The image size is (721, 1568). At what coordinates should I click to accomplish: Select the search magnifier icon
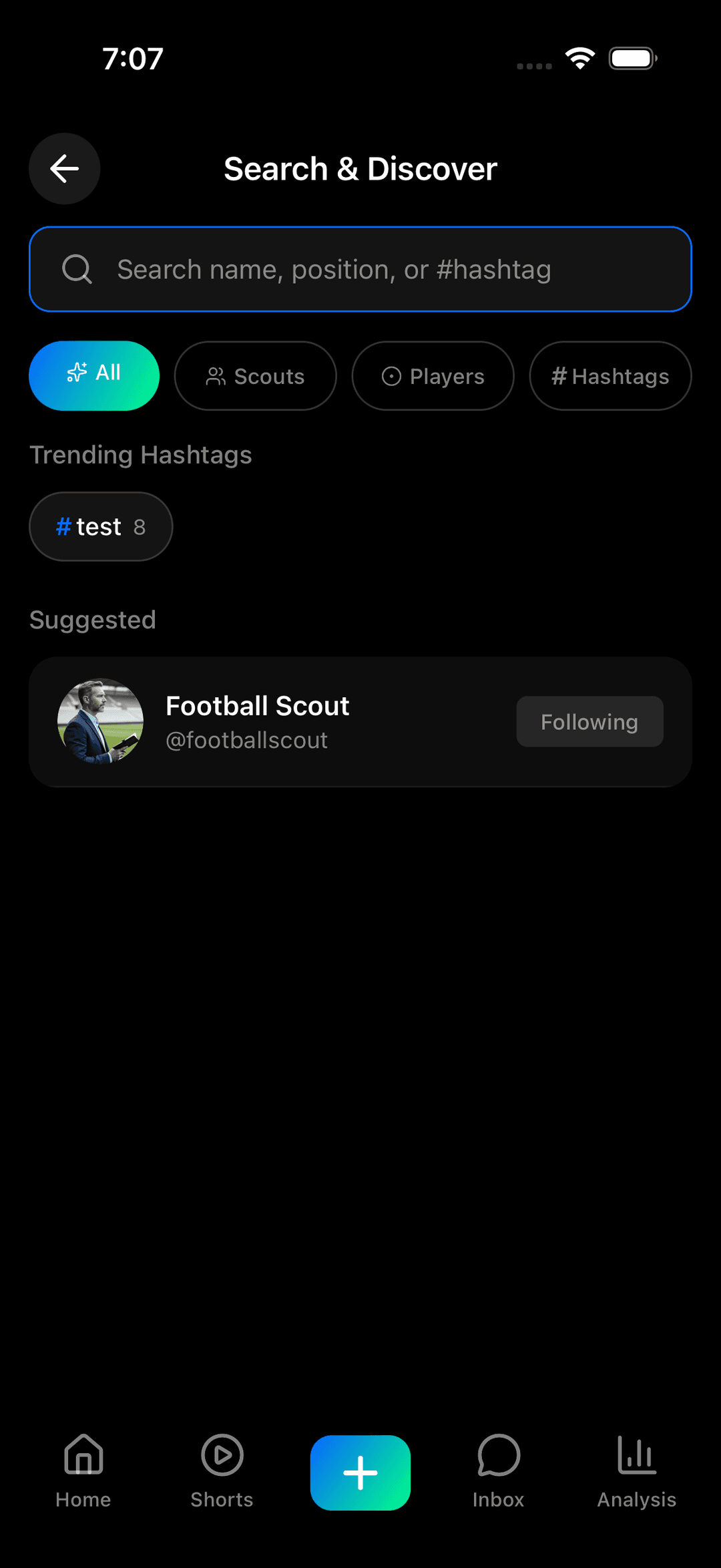pyautogui.click(x=78, y=269)
